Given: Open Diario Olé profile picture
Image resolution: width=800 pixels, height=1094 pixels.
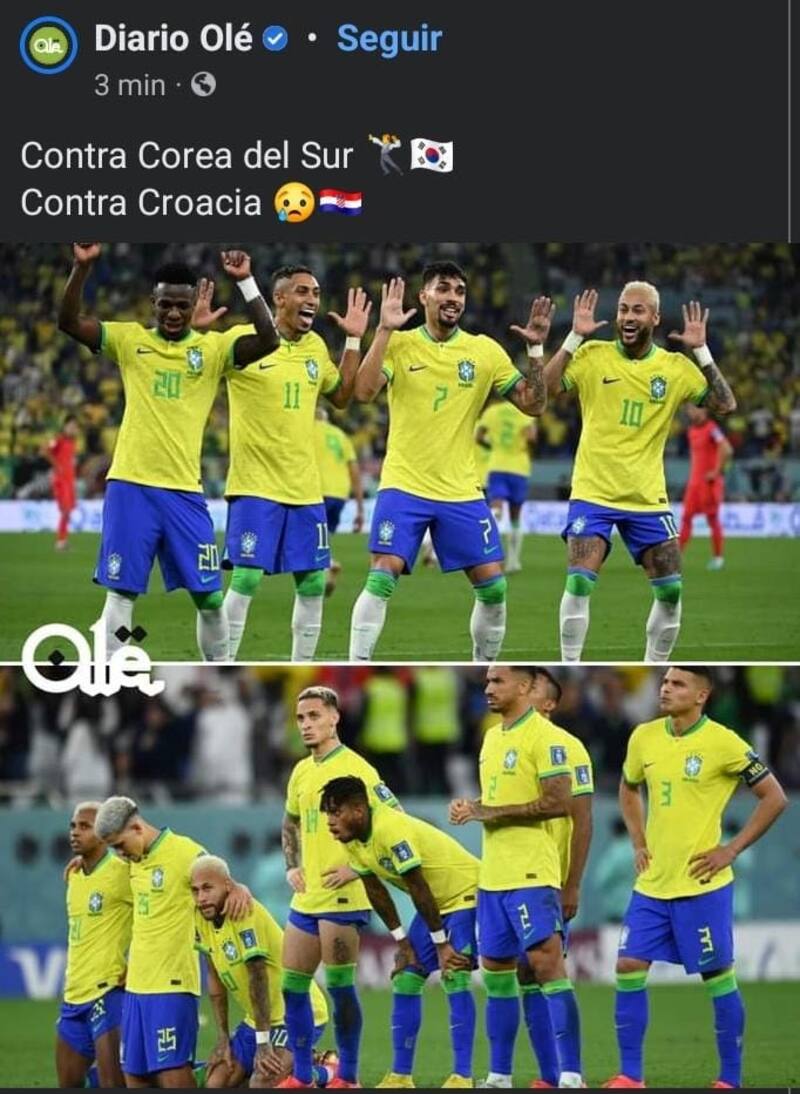Looking at the screenshot, I should coord(48,45).
